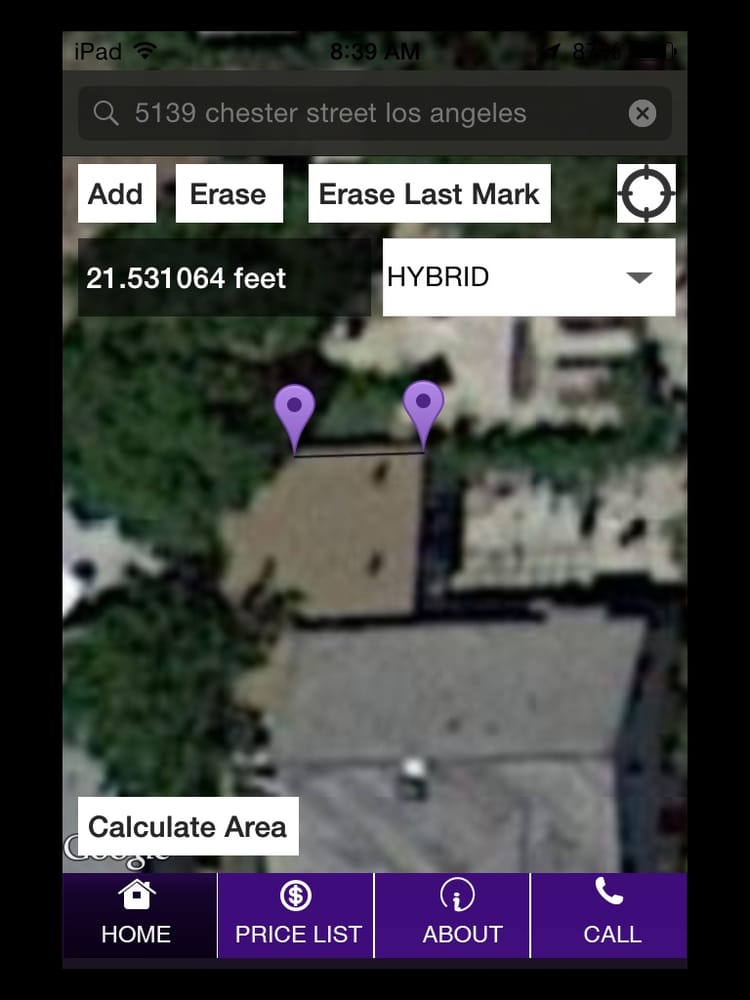Tap the Erase button
The height and width of the screenshot is (1000, 750).
[229, 193]
